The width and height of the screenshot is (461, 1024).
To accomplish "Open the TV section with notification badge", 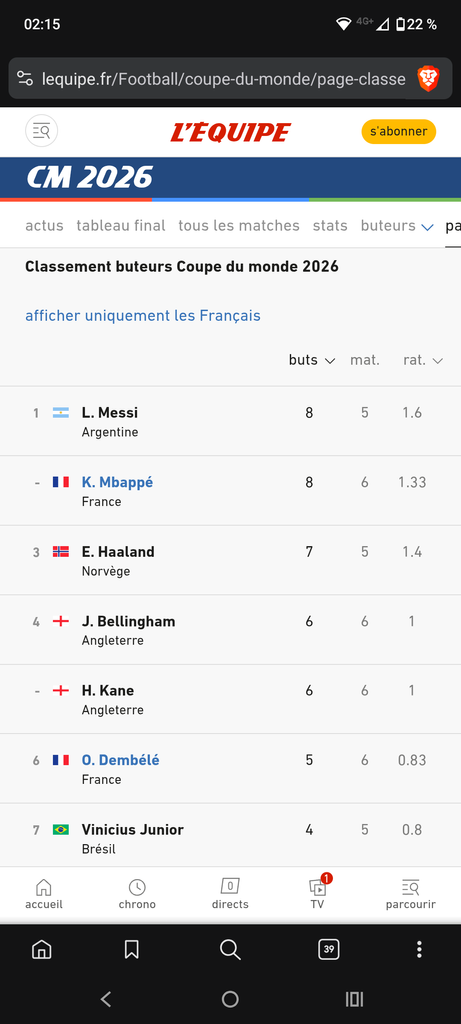I will coord(318,893).
